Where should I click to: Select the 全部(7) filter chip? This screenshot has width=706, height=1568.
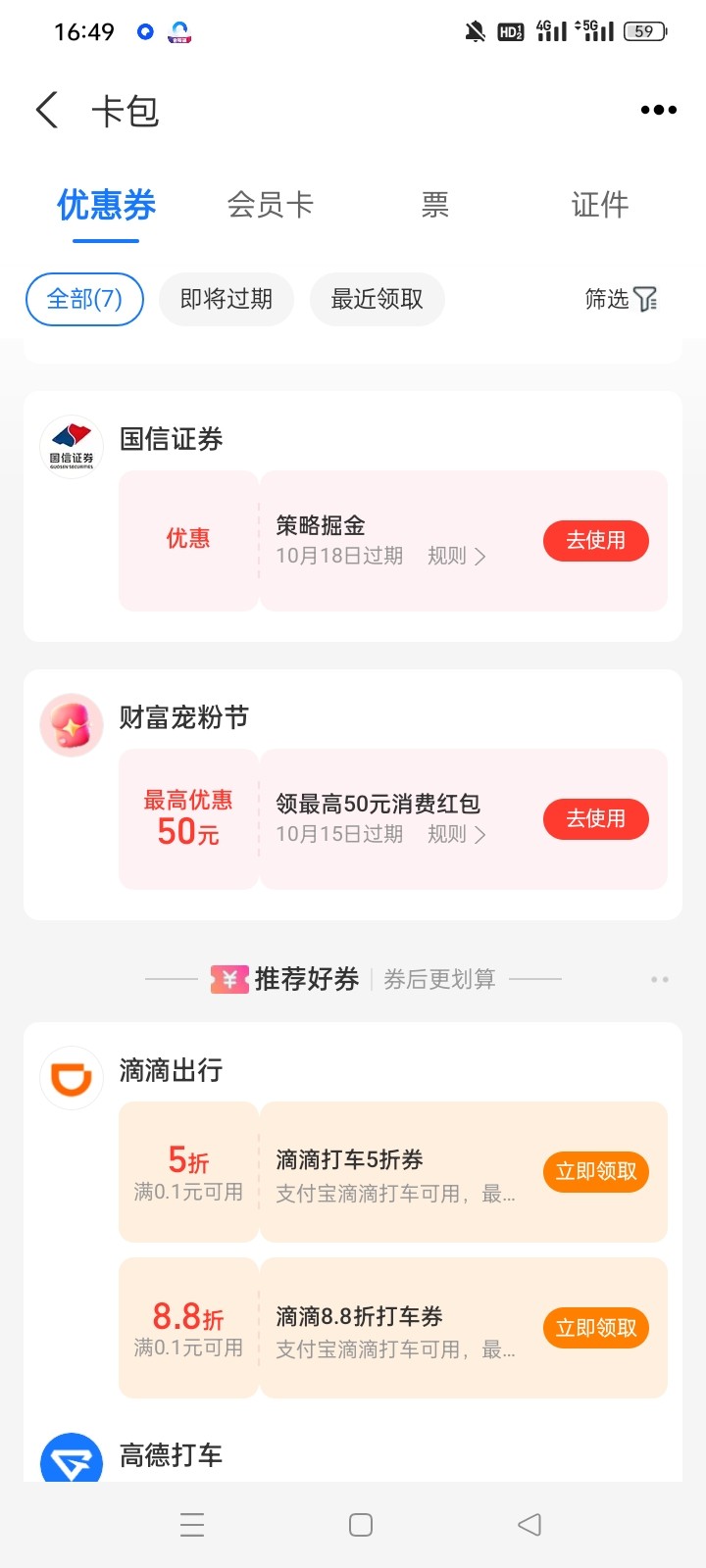tap(84, 299)
